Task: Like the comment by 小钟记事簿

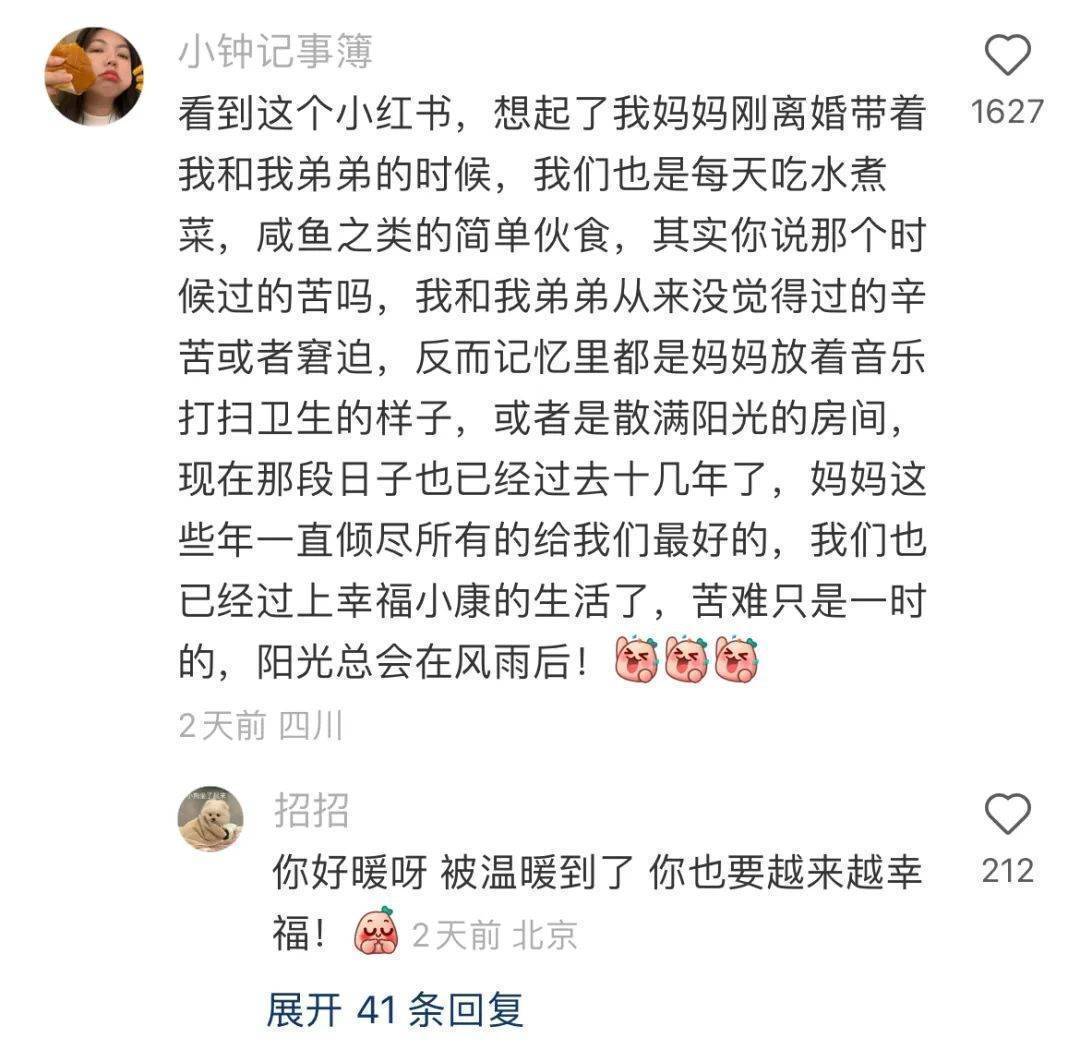Action: (x=1007, y=56)
